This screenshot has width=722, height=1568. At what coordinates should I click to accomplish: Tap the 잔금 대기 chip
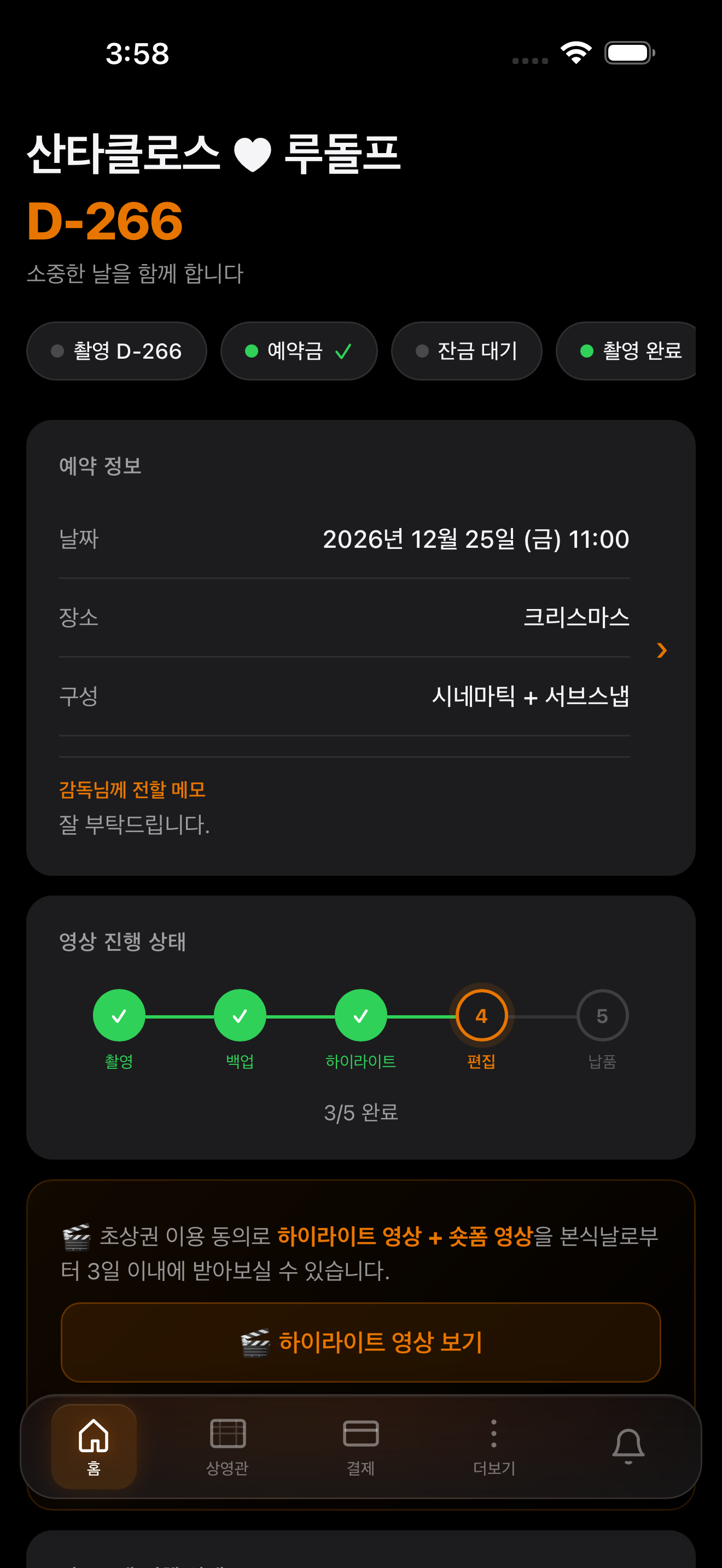(x=467, y=351)
